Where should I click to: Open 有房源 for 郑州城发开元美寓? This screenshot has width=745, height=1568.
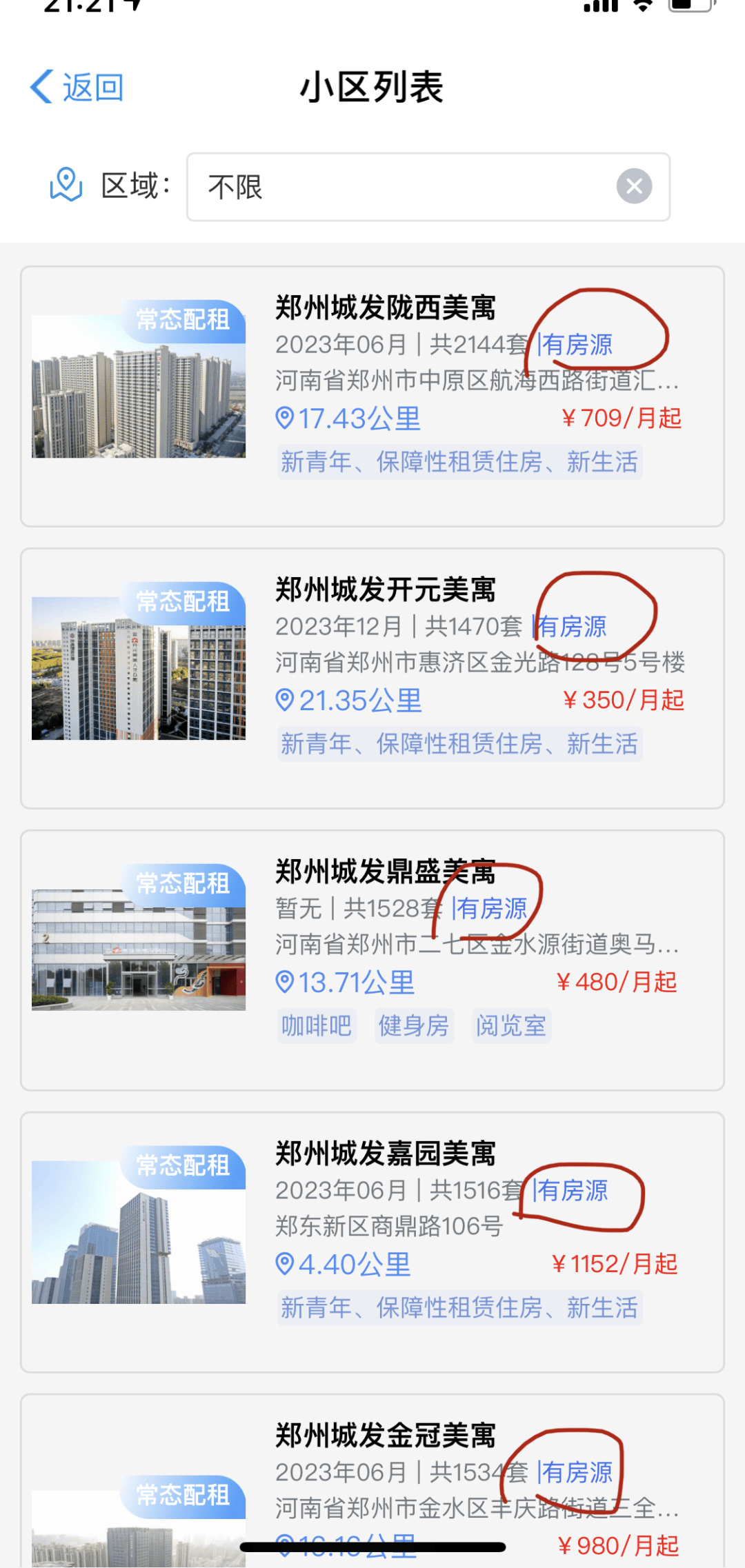(574, 627)
